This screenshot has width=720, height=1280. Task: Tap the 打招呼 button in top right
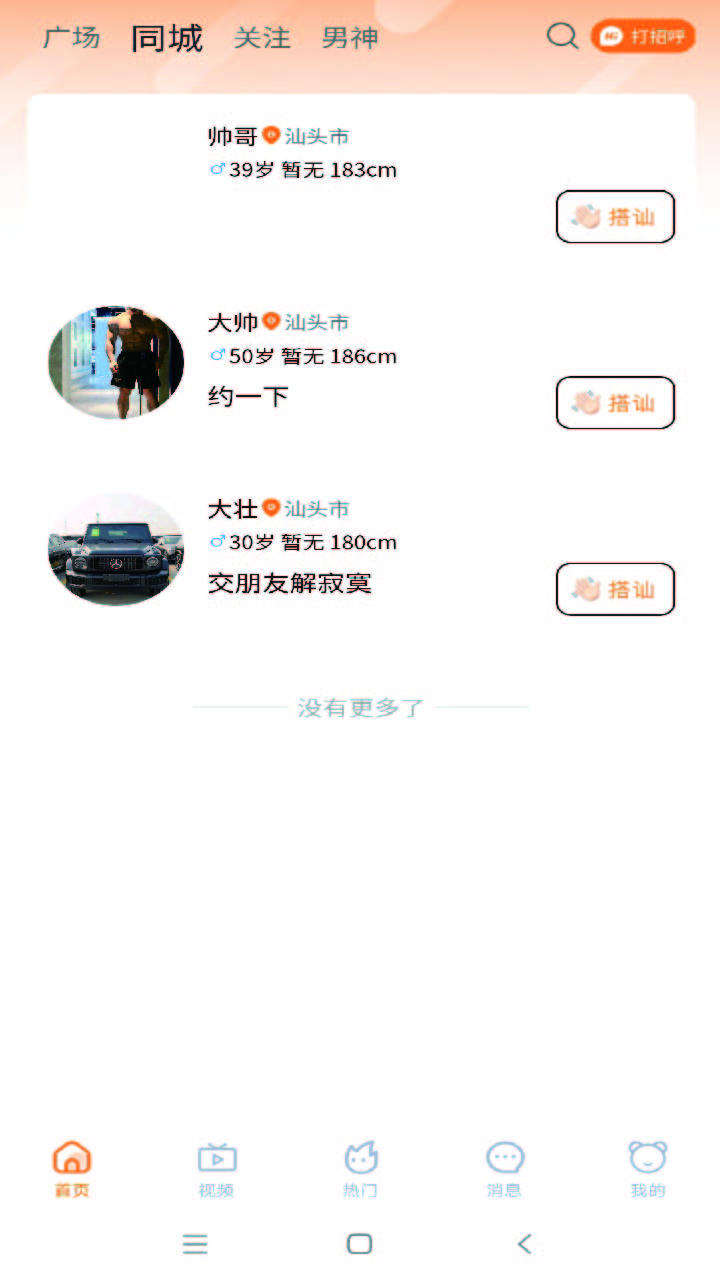(643, 34)
